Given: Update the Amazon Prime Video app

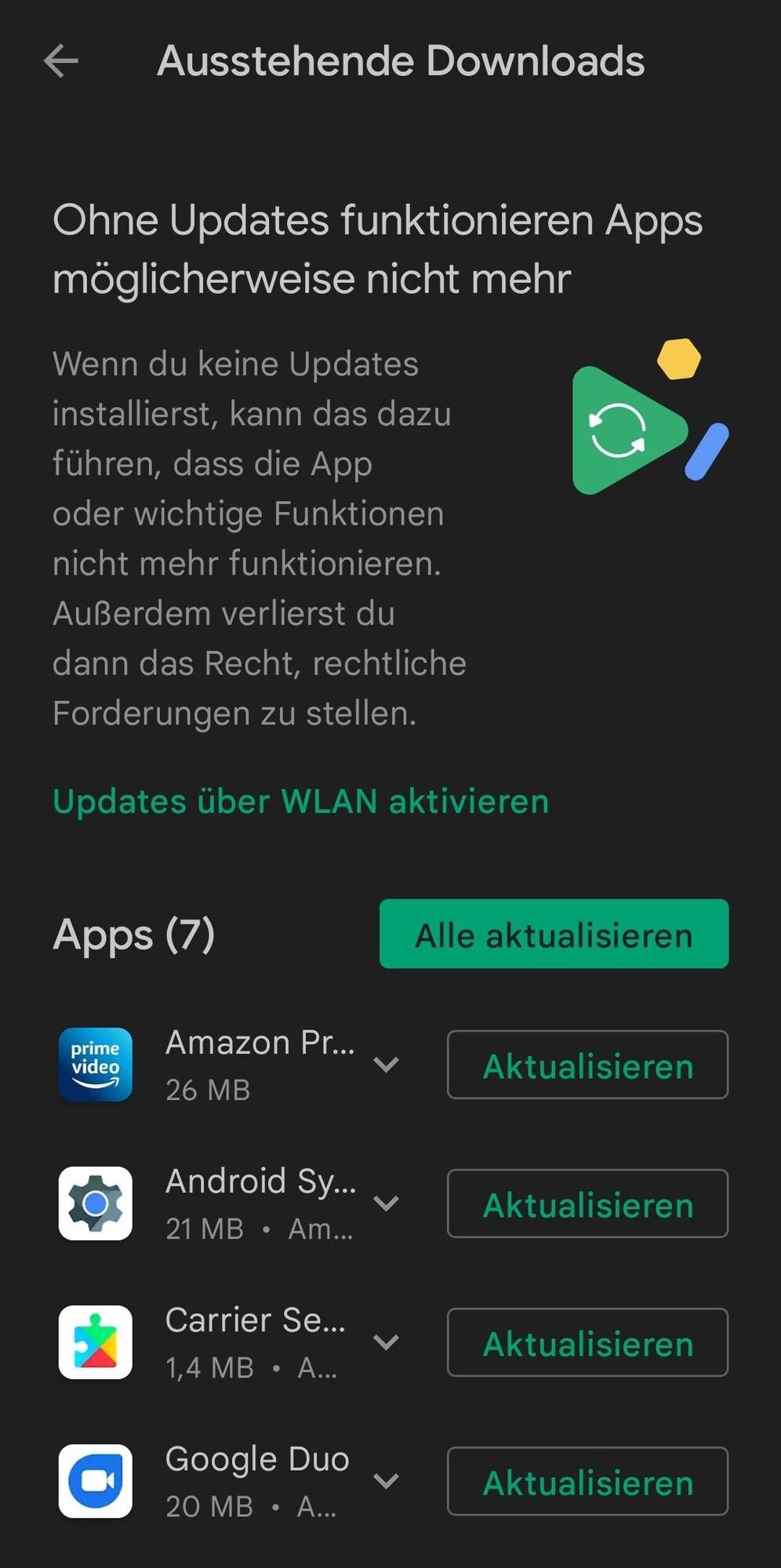Looking at the screenshot, I should click(x=587, y=1065).
